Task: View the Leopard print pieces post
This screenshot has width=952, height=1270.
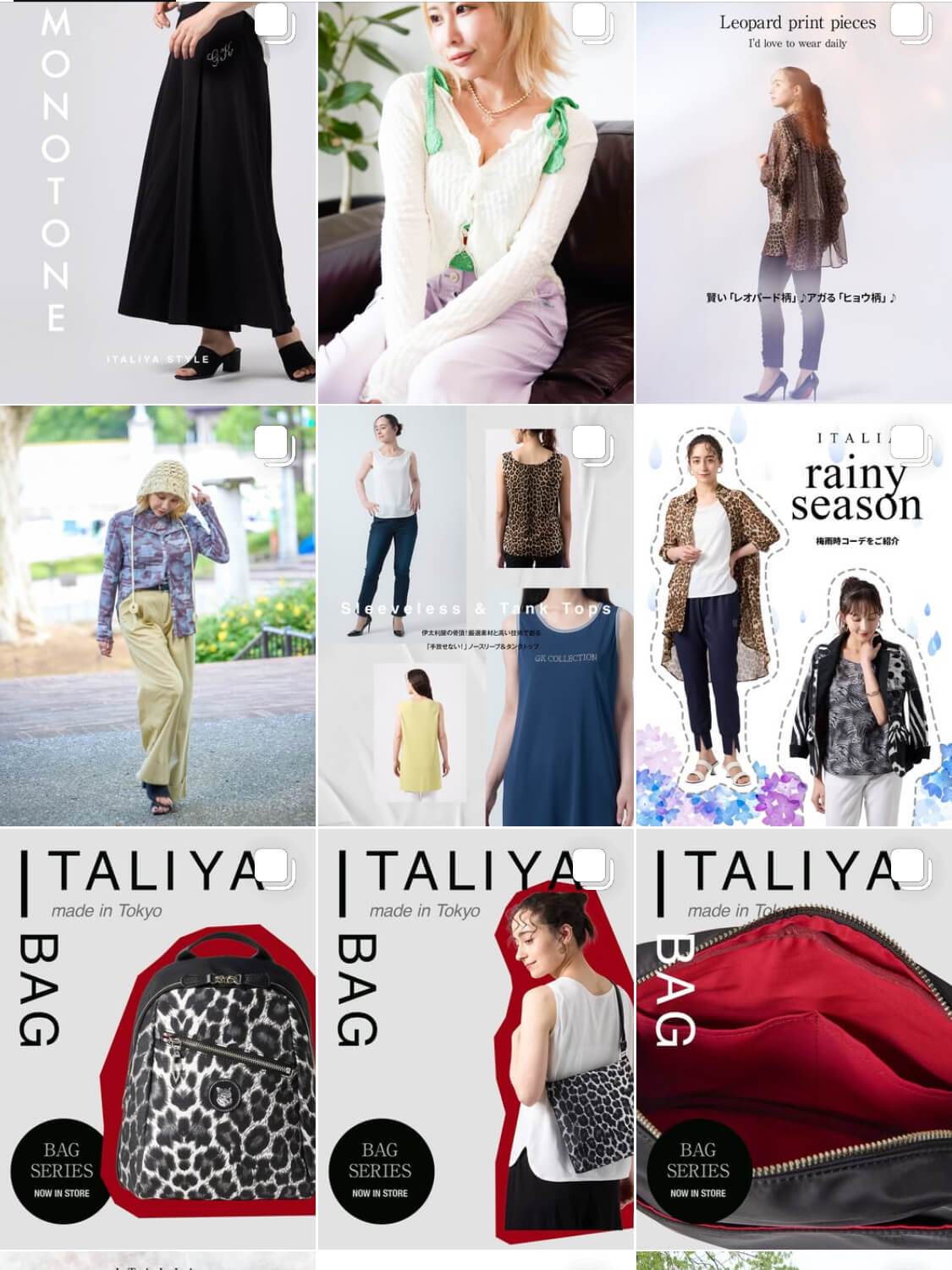Action: [794, 202]
